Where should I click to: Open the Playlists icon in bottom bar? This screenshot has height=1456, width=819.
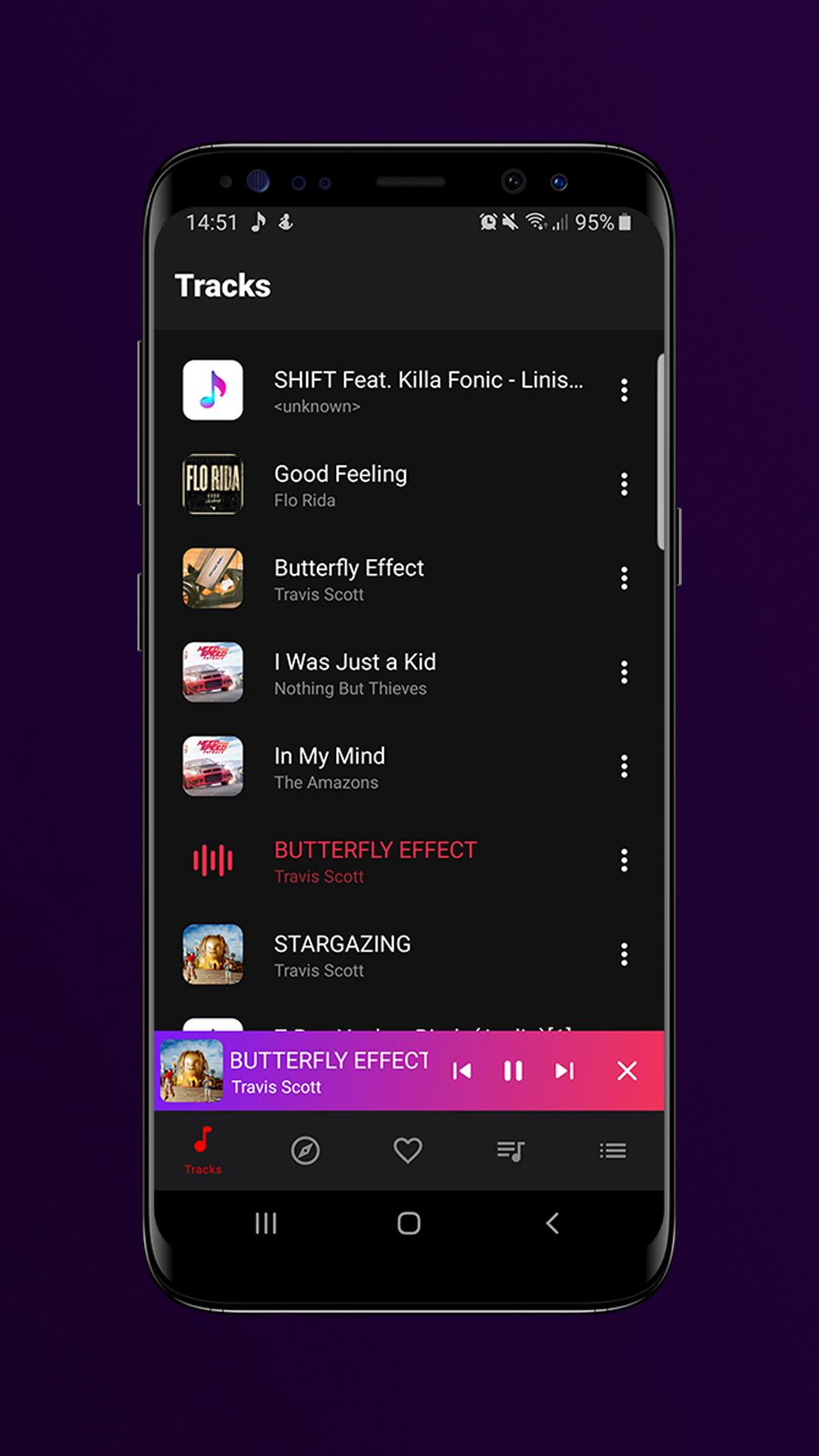tap(510, 1150)
